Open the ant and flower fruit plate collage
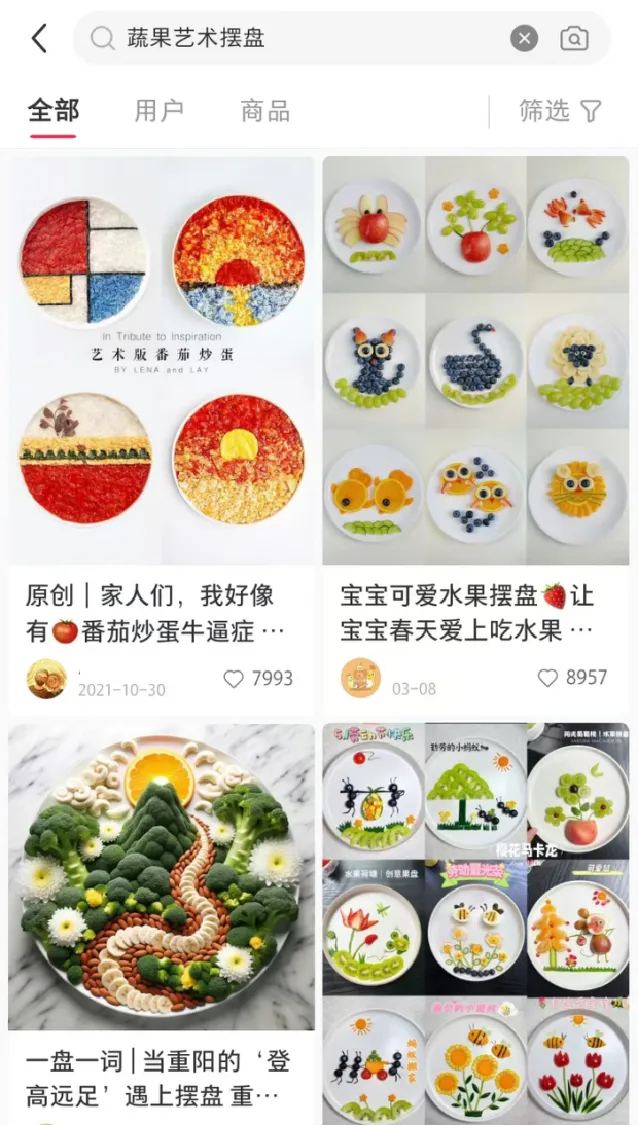Image resolution: width=639 pixels, height=1126 pixels. [x=476, y=920]
